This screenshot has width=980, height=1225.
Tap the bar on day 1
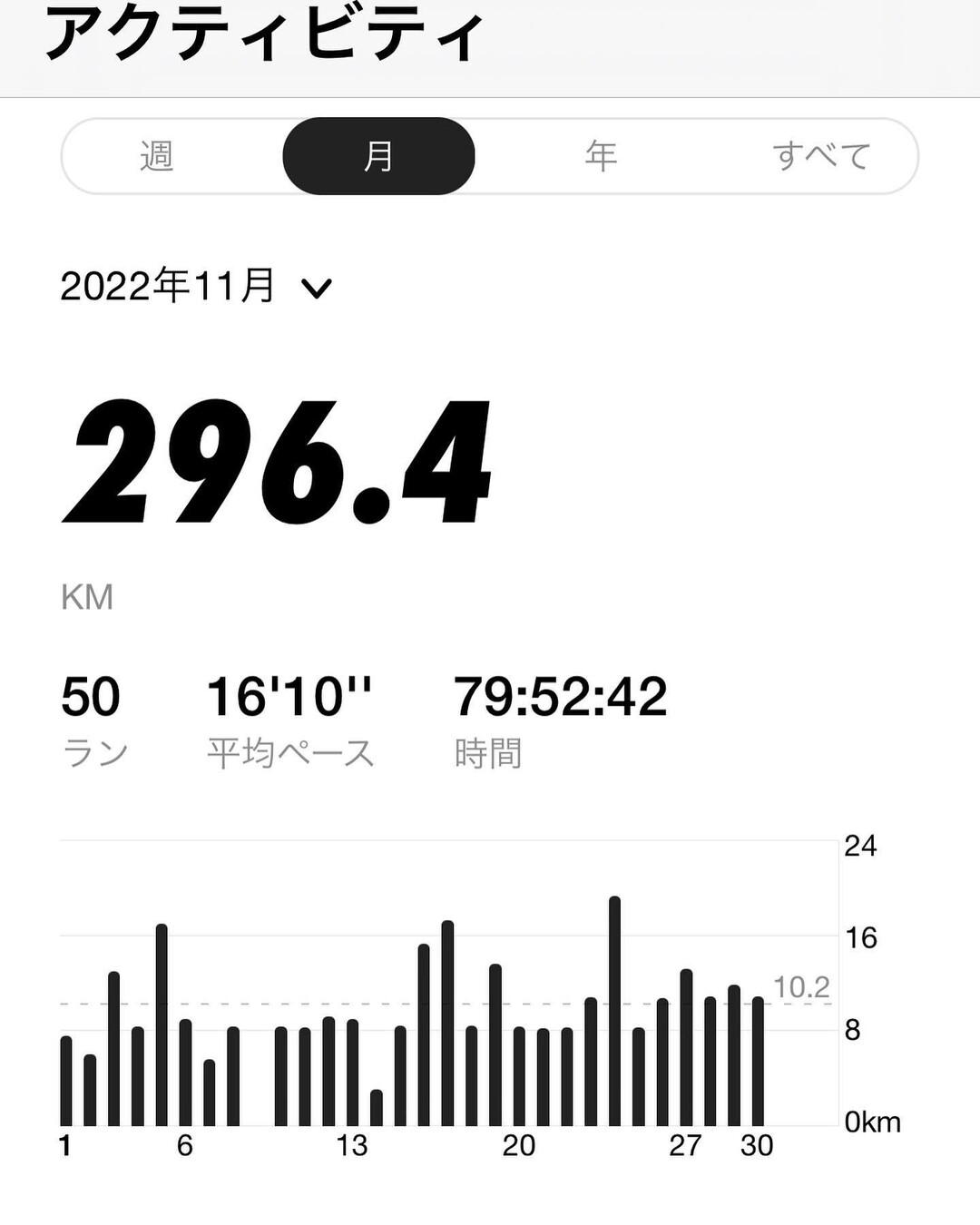coord(68,1080)
